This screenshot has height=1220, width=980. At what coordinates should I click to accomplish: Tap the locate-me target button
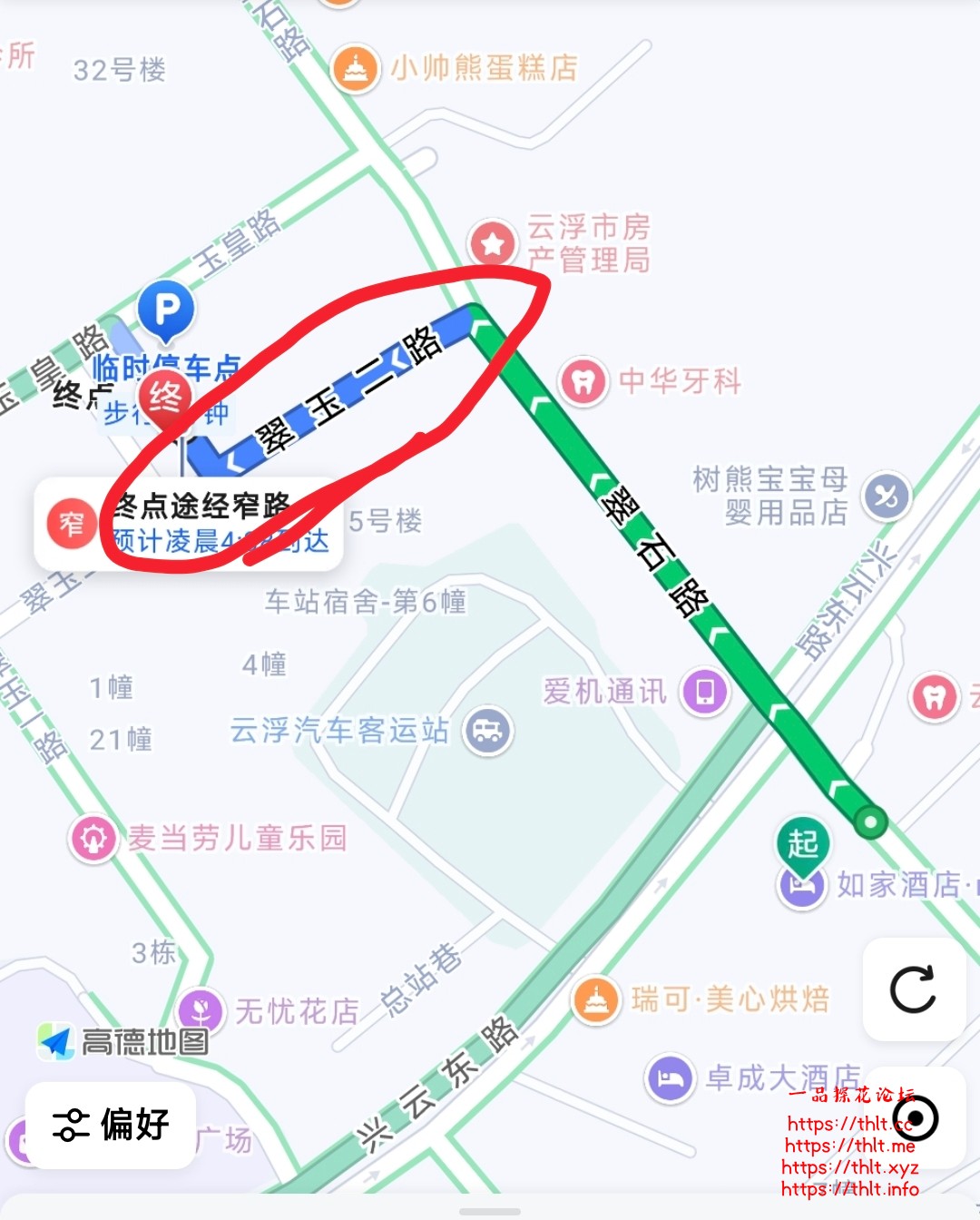click(916, 1118)
